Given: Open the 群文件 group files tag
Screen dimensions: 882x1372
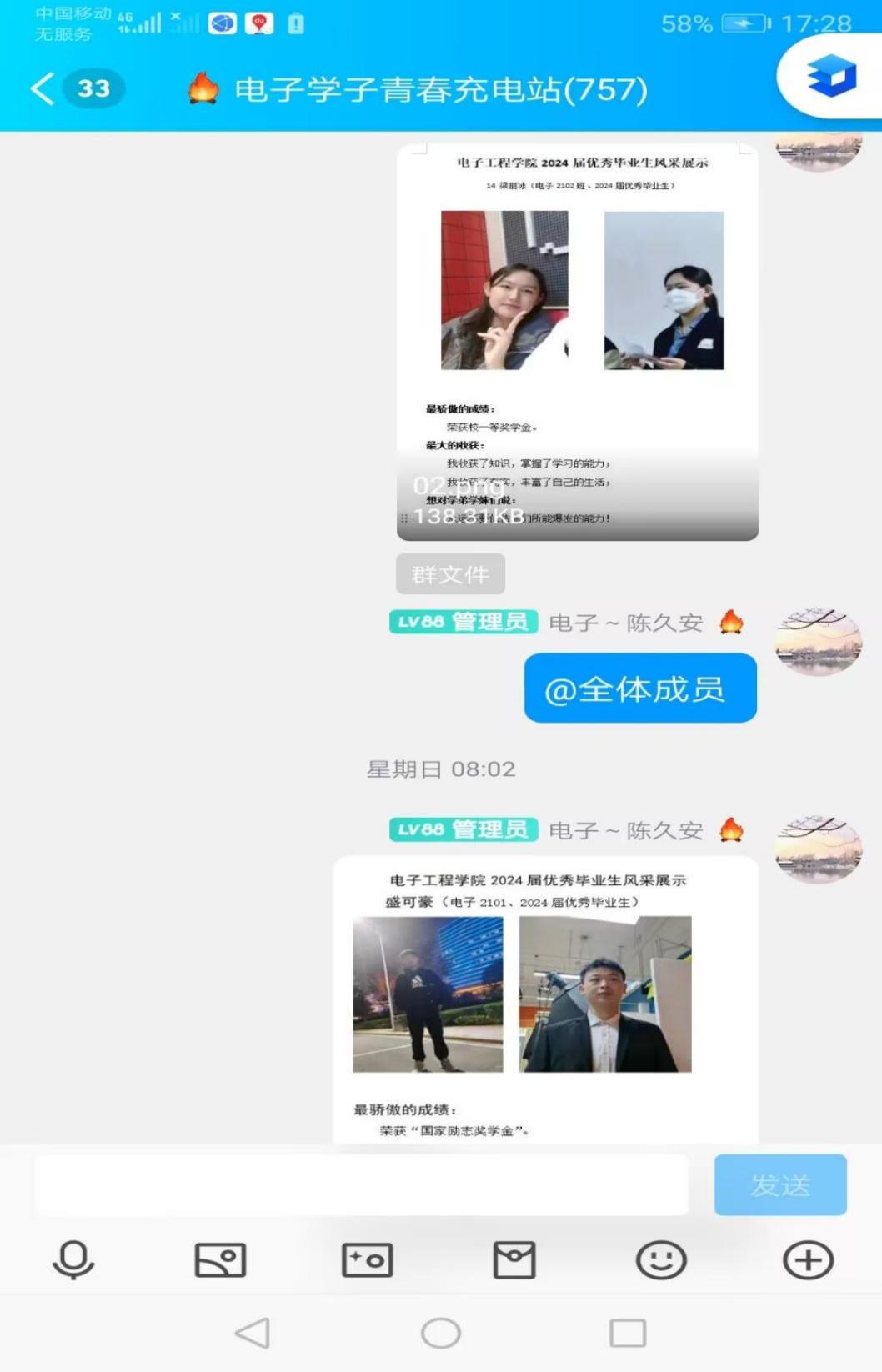Looking at the screenshot, I should point(450,574).
